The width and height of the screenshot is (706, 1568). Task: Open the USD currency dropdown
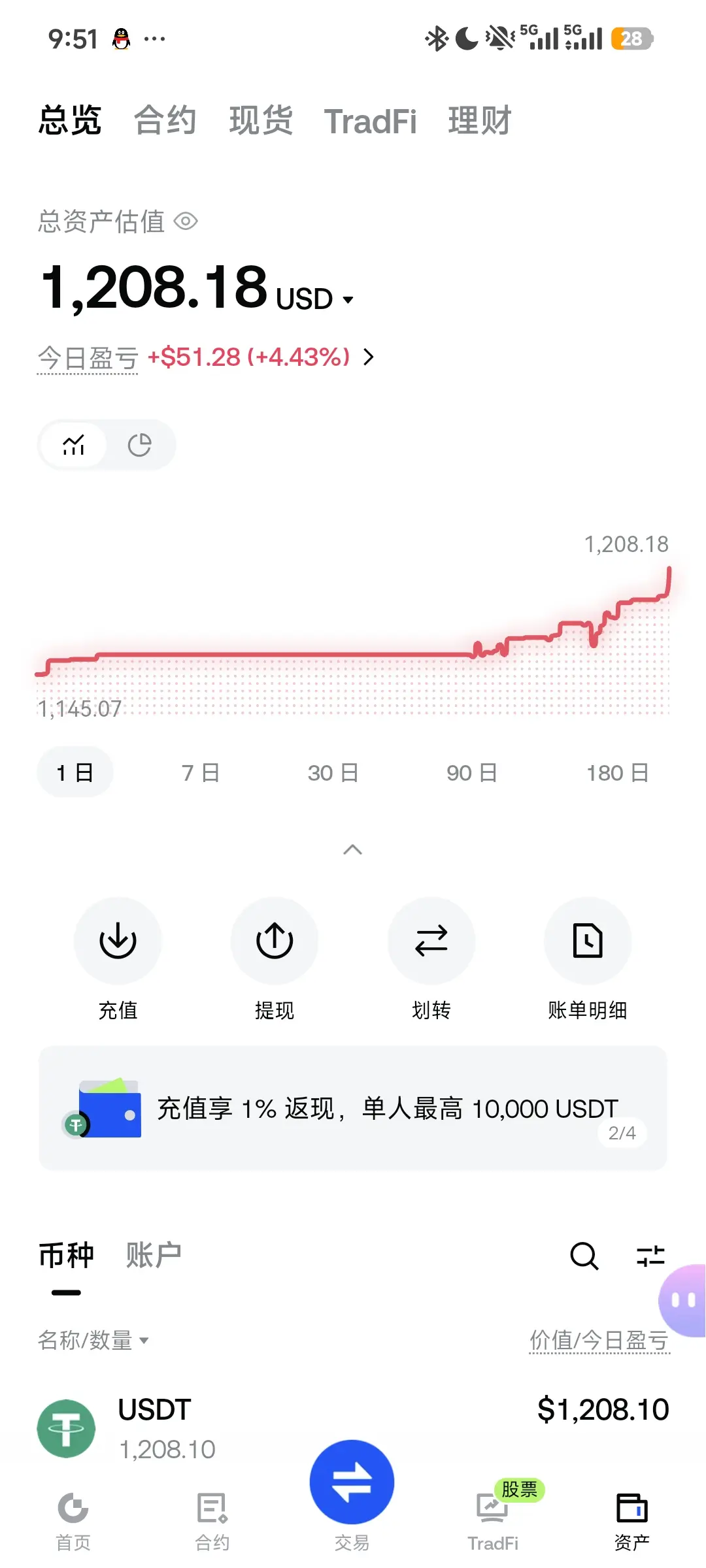pos(314,299)
